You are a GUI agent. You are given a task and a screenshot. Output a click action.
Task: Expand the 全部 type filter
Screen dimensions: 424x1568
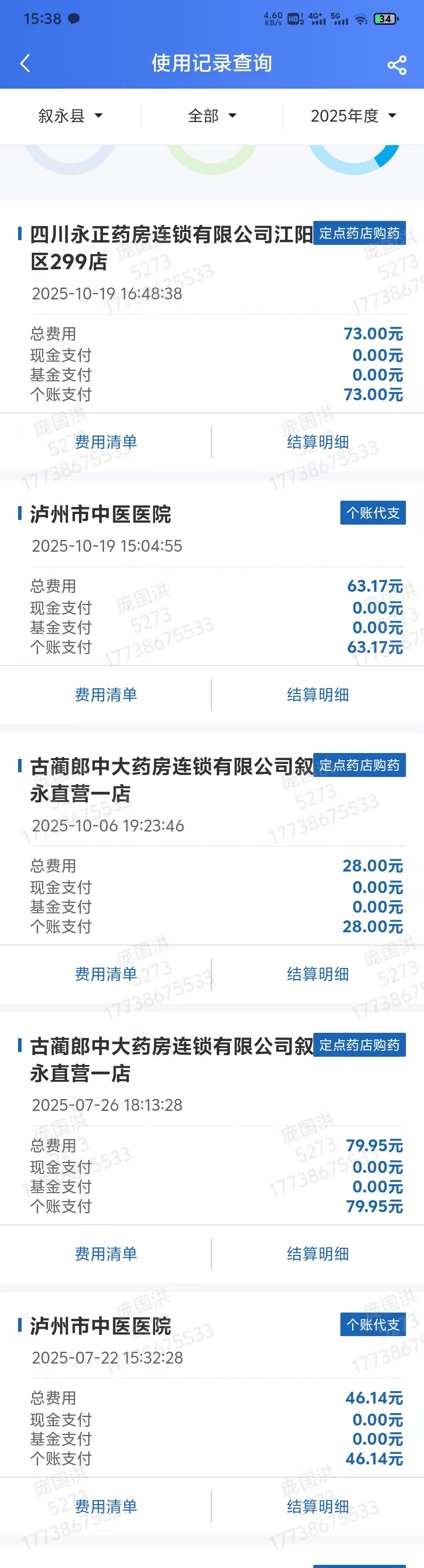point(211,116)
